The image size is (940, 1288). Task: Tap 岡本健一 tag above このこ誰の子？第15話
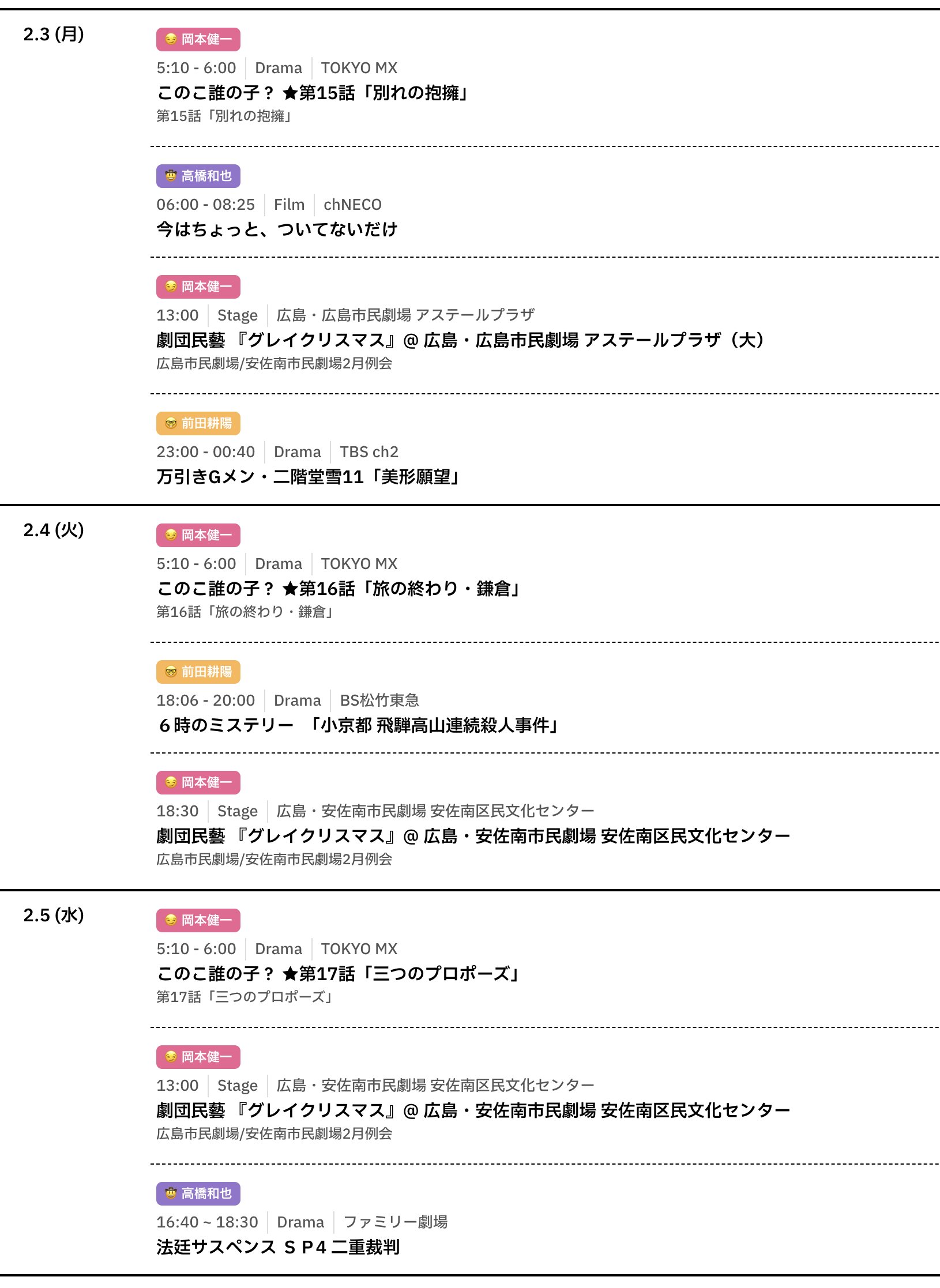[198, 39]
